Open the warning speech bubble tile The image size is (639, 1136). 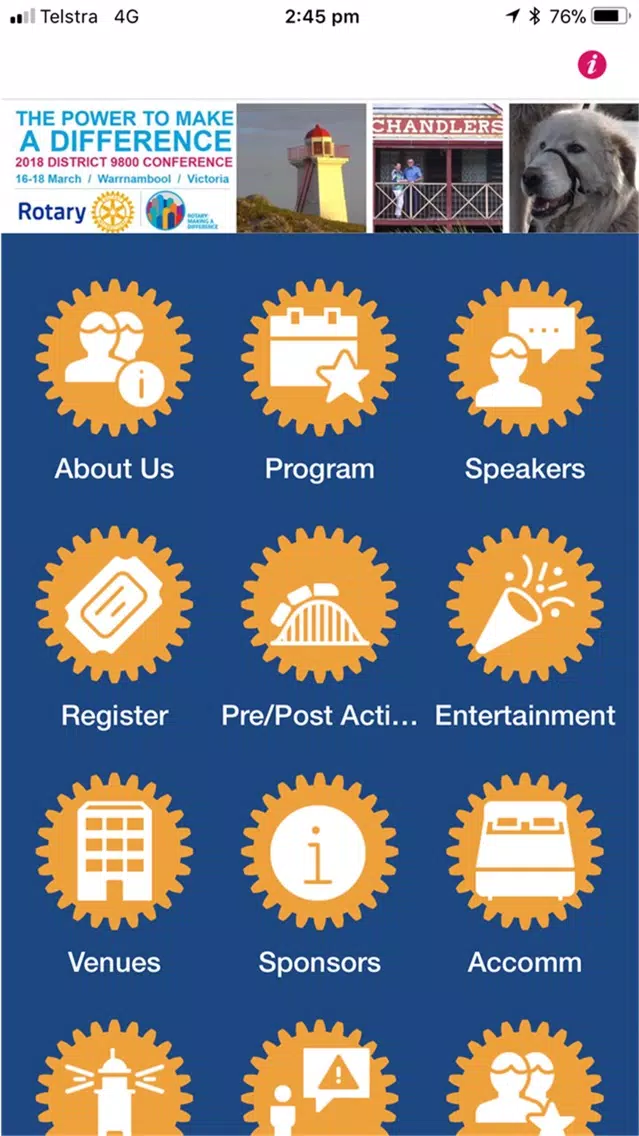320,1078
